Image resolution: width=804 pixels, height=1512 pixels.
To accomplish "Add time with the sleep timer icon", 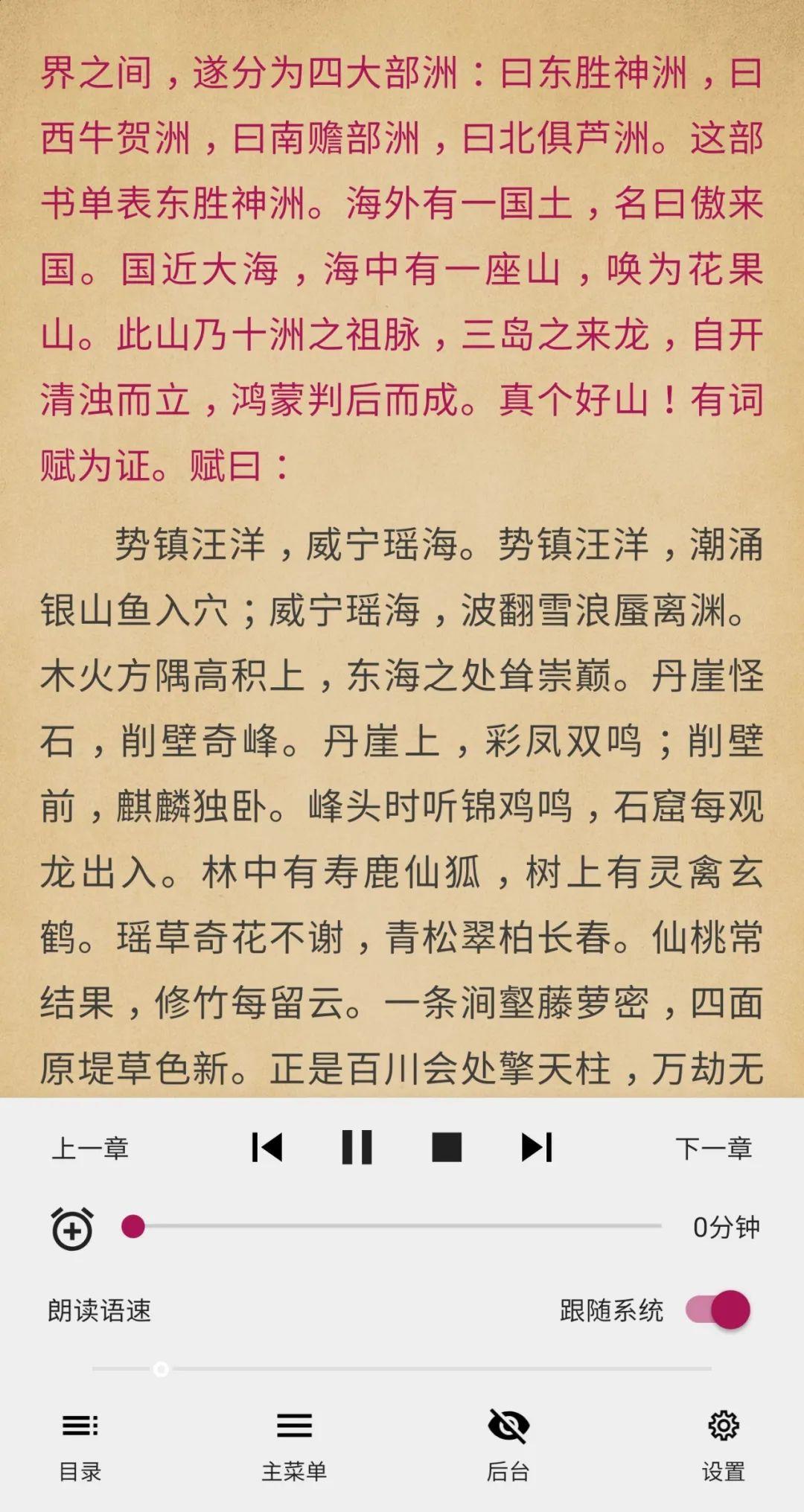I will click(x=72, y=1228).
